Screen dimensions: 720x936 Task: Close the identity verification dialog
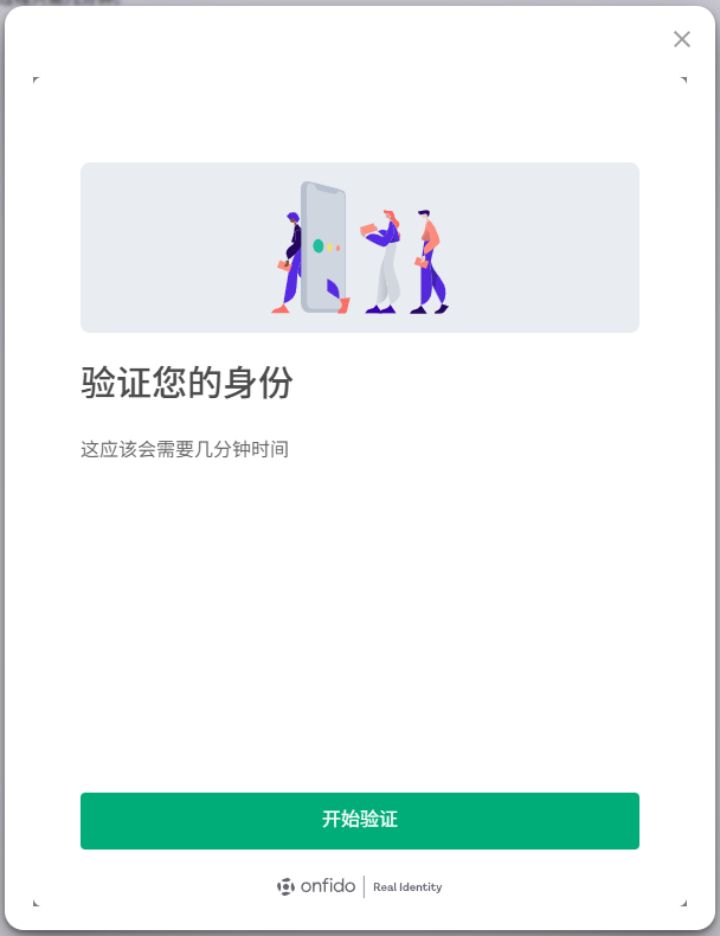[682, 39]
